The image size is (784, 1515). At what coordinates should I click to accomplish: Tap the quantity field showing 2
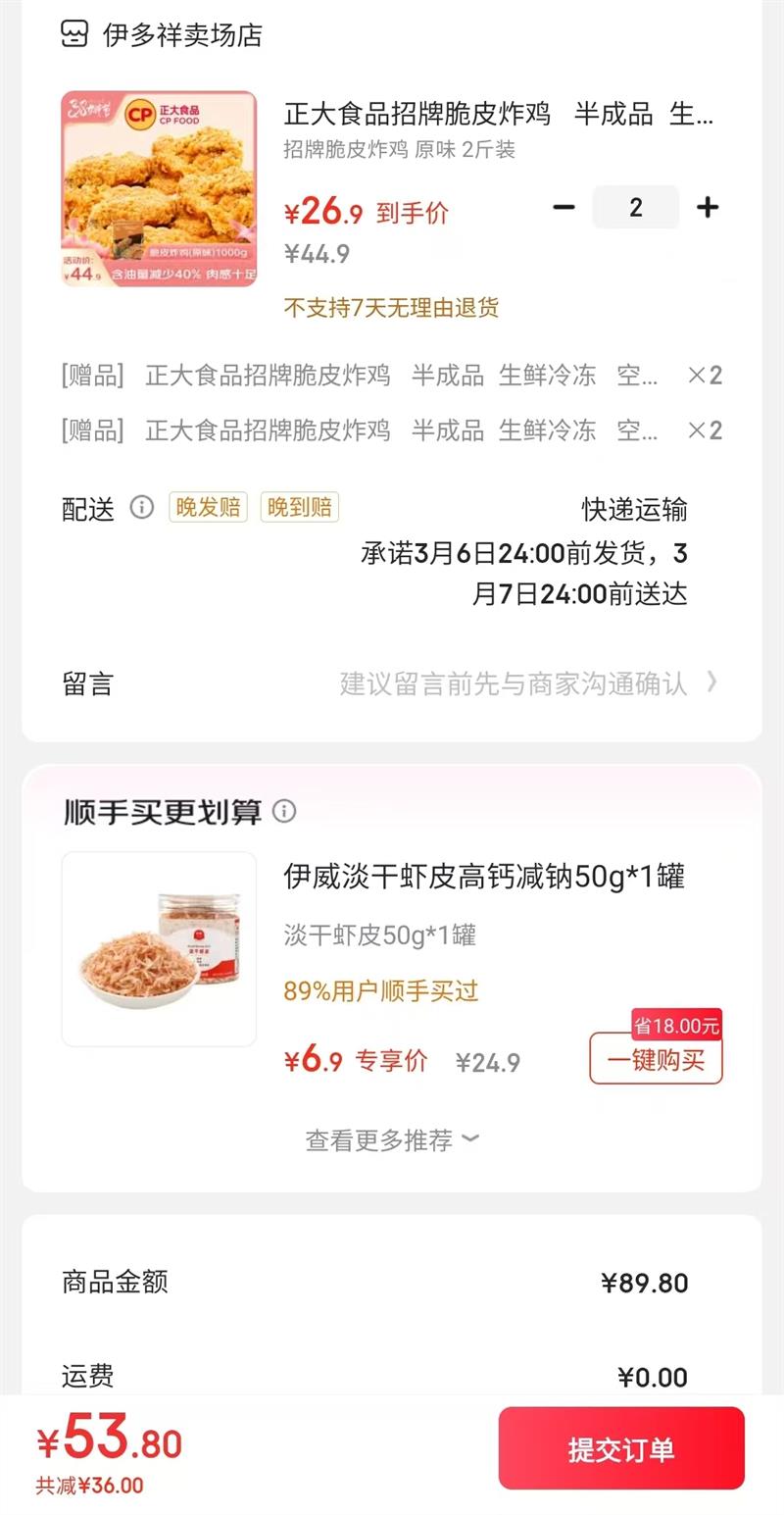635,208
